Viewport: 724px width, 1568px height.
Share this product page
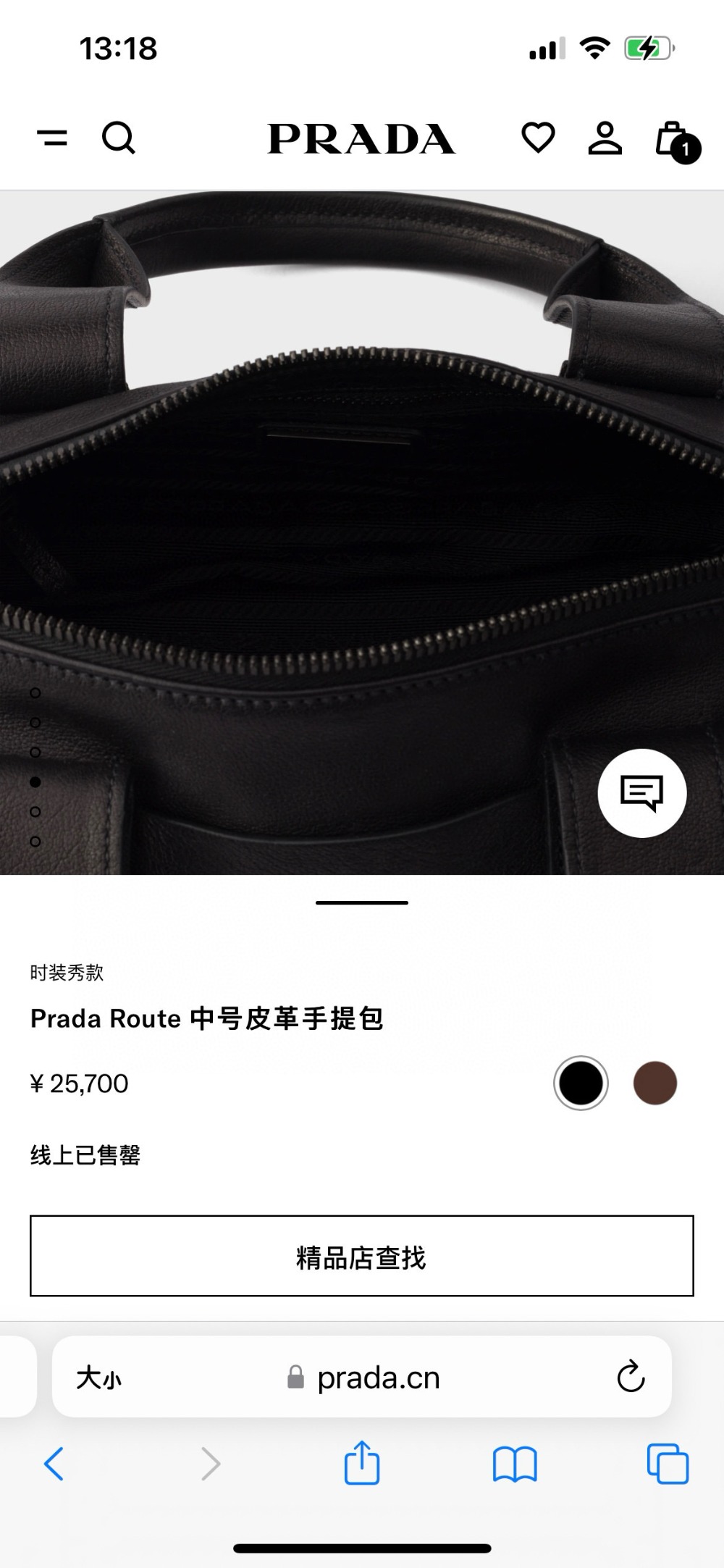[362, 1464]
